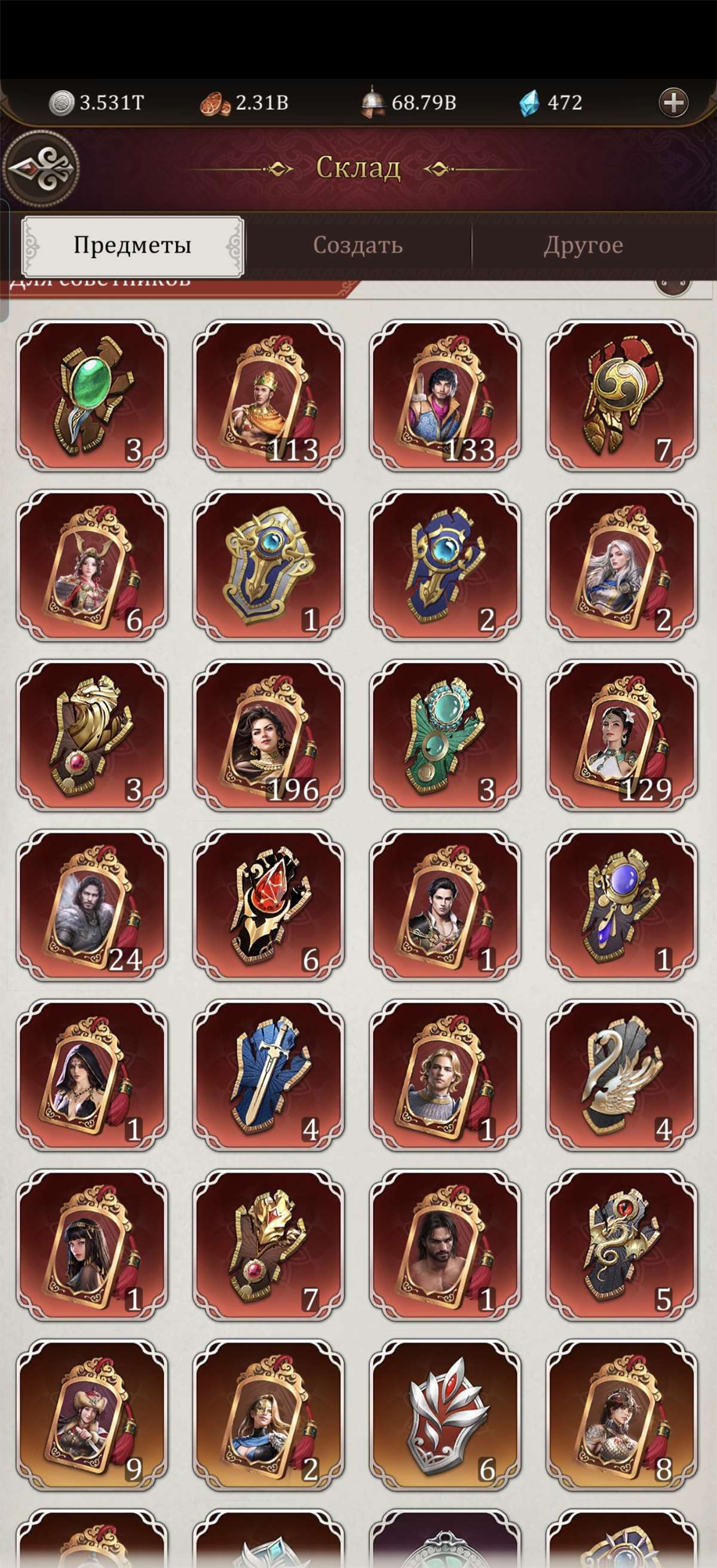Switch to the Другое tab

click(x=583, y=246)
